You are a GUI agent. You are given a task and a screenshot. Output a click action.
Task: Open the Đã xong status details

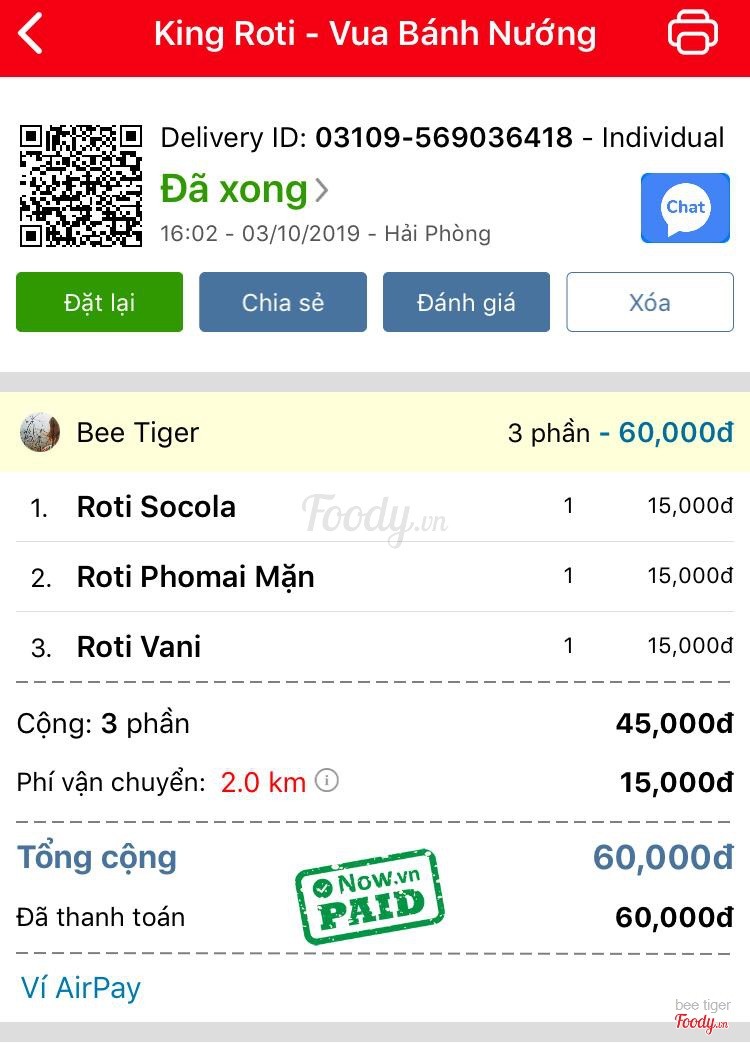pos(244,189)
